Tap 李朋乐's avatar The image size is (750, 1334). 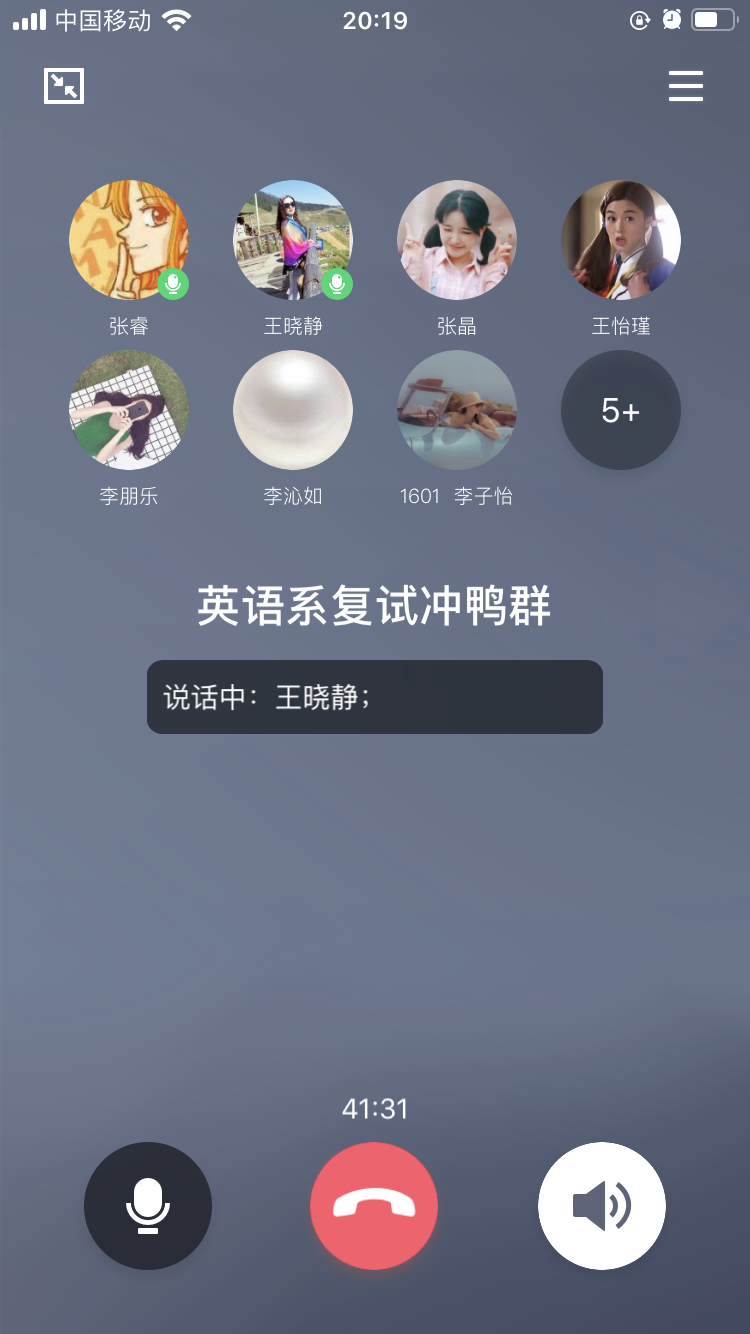pyautogui.click(x=128, y=410)
